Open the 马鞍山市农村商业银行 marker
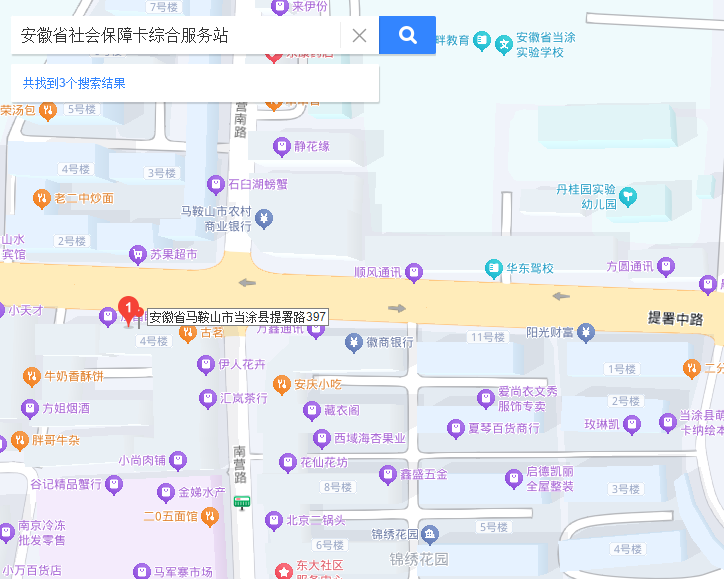Viewport: 724px width, 579px height. (264, 218)
